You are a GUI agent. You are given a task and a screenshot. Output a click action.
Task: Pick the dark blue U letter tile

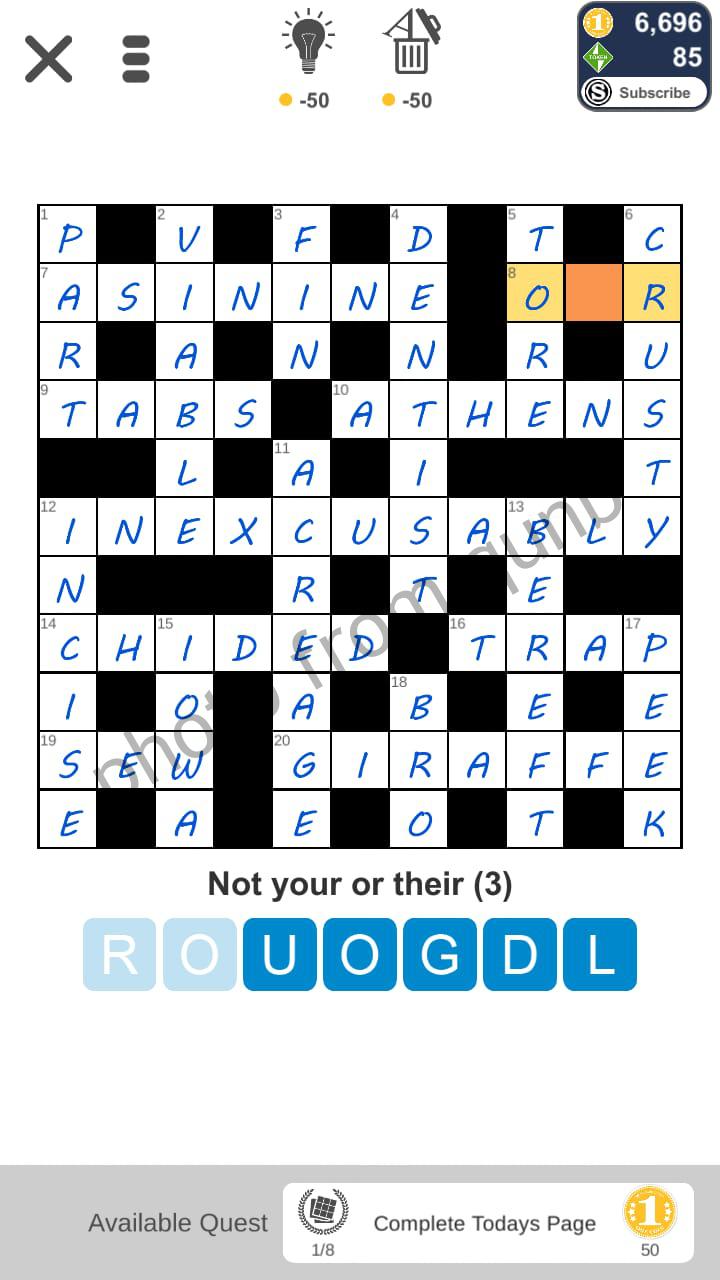coord(280,955)
